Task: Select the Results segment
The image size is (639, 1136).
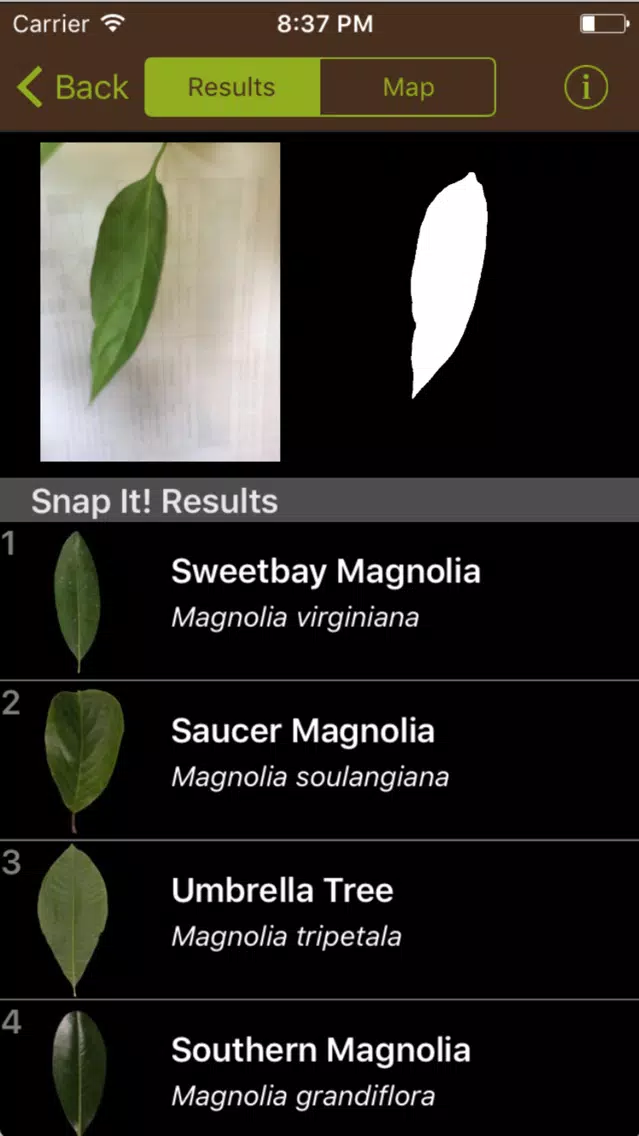Action: point(232,88)
